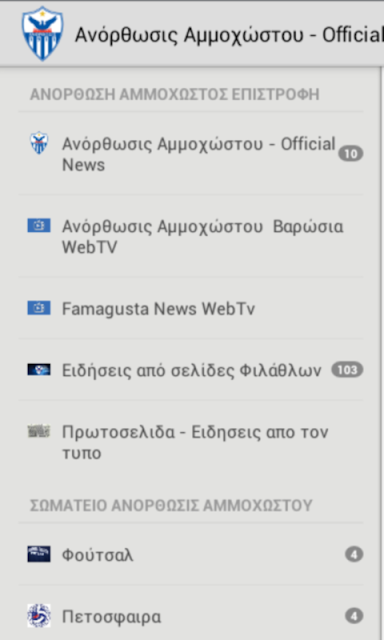384x640 pixels.
Task: Open the Πετοσφαιρα section
Action: (x=191, y=616)
